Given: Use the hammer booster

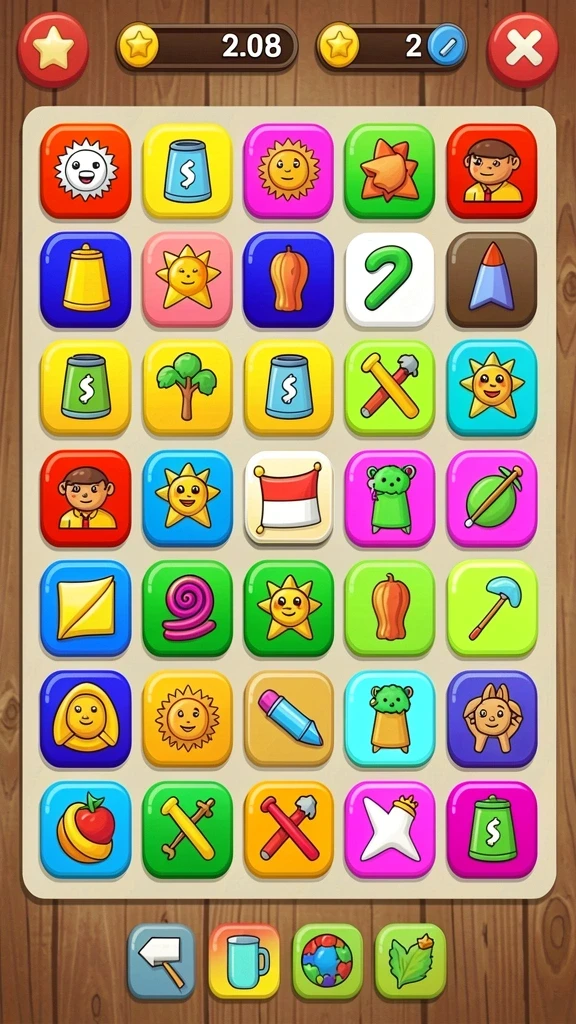Looking at the screenshot, I should [x=161, y=961].
